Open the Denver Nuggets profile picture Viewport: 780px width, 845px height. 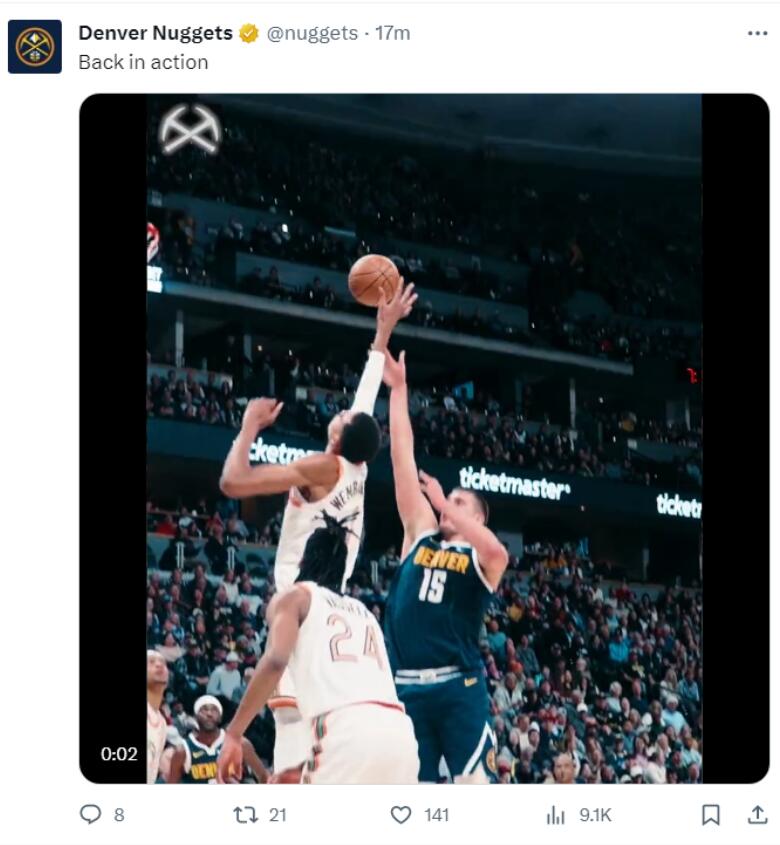(x=35, y=47)
